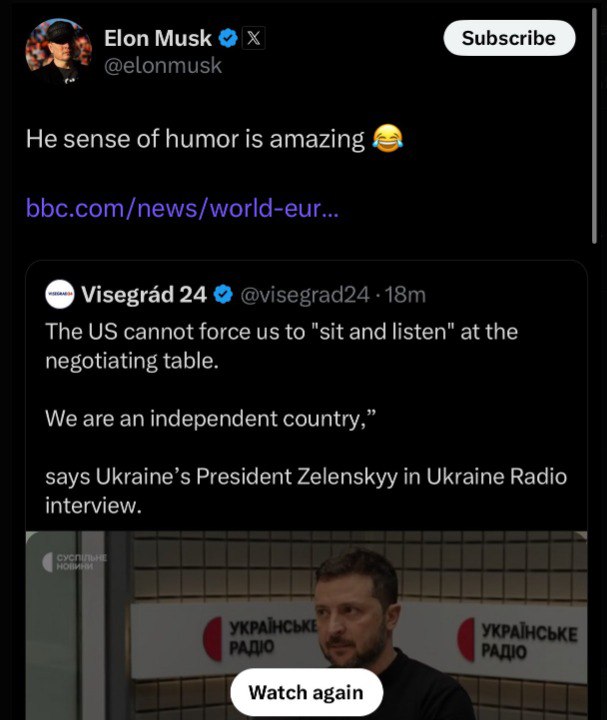The width and height of the screenshot is (607, 720).
Task: Replay the video with Watch again
Action: click(305, 692)
